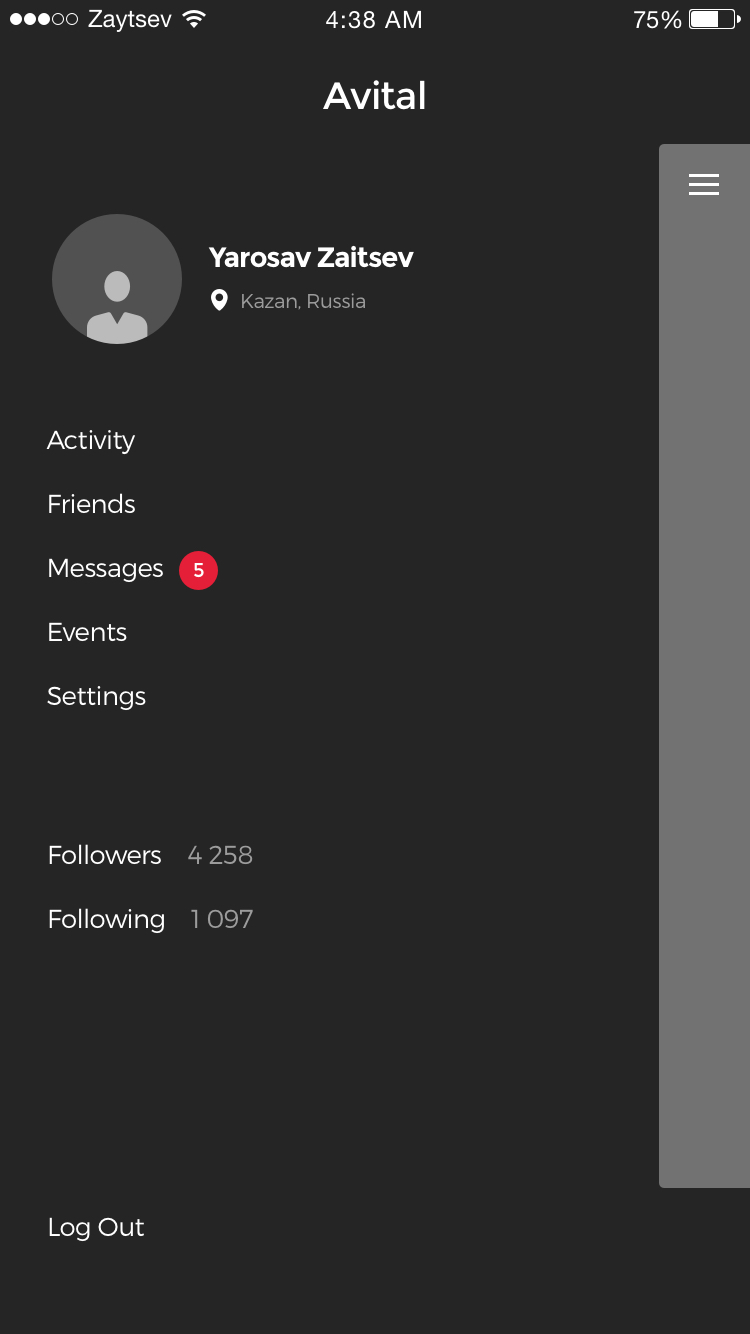Open Messages with 5 unread
The image size is (750, 1334).
(x=106, y=568)
